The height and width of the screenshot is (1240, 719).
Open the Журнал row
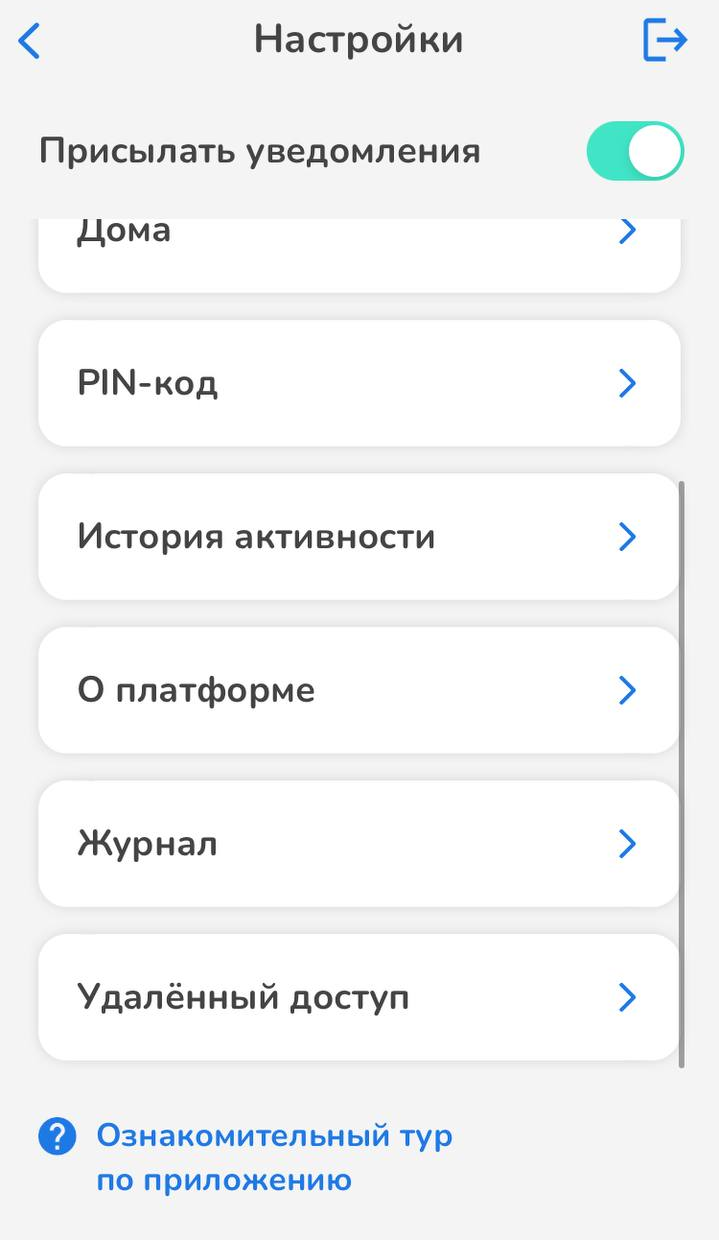pyautogui.click(x=359, y=844)
